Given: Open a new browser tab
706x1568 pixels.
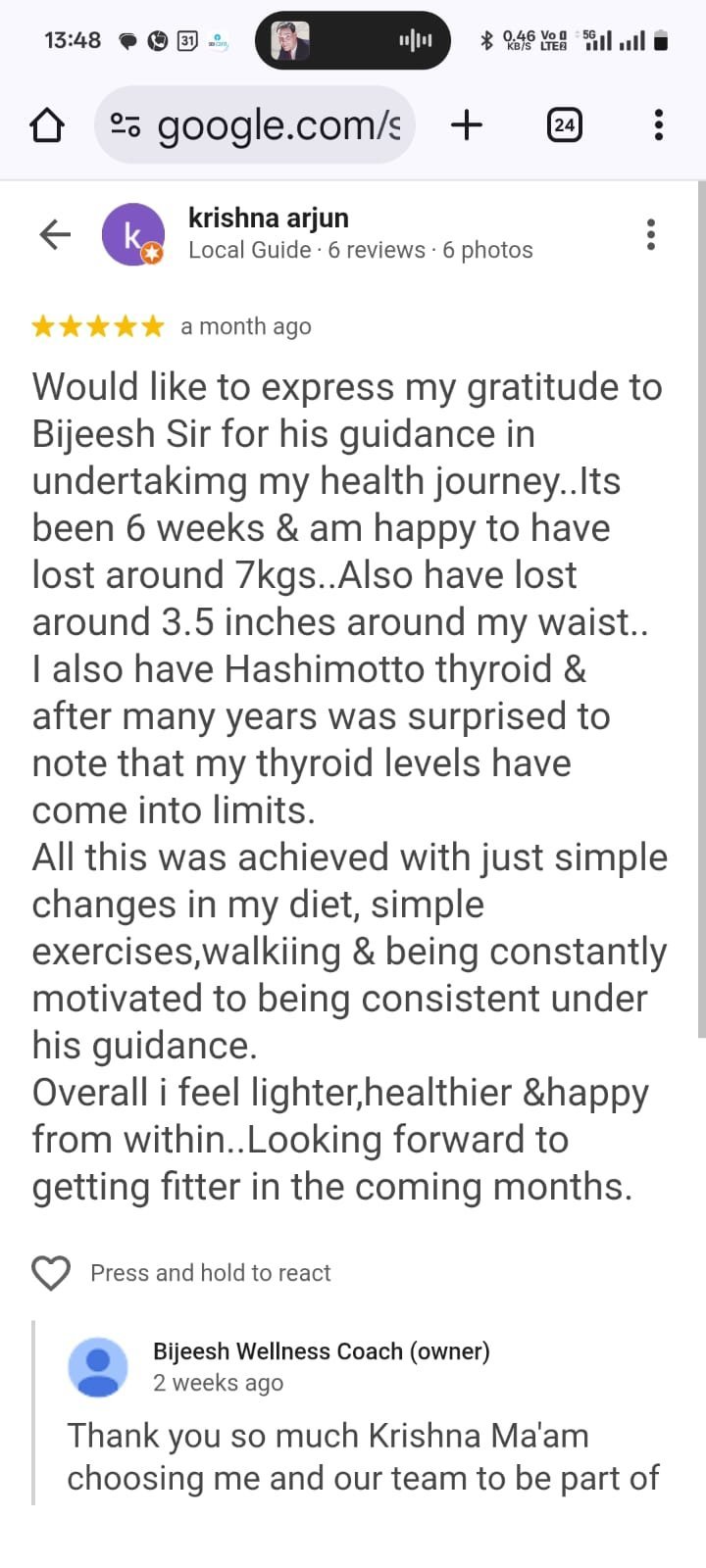Looking at the screenshot, I should (x=467, y=124).
